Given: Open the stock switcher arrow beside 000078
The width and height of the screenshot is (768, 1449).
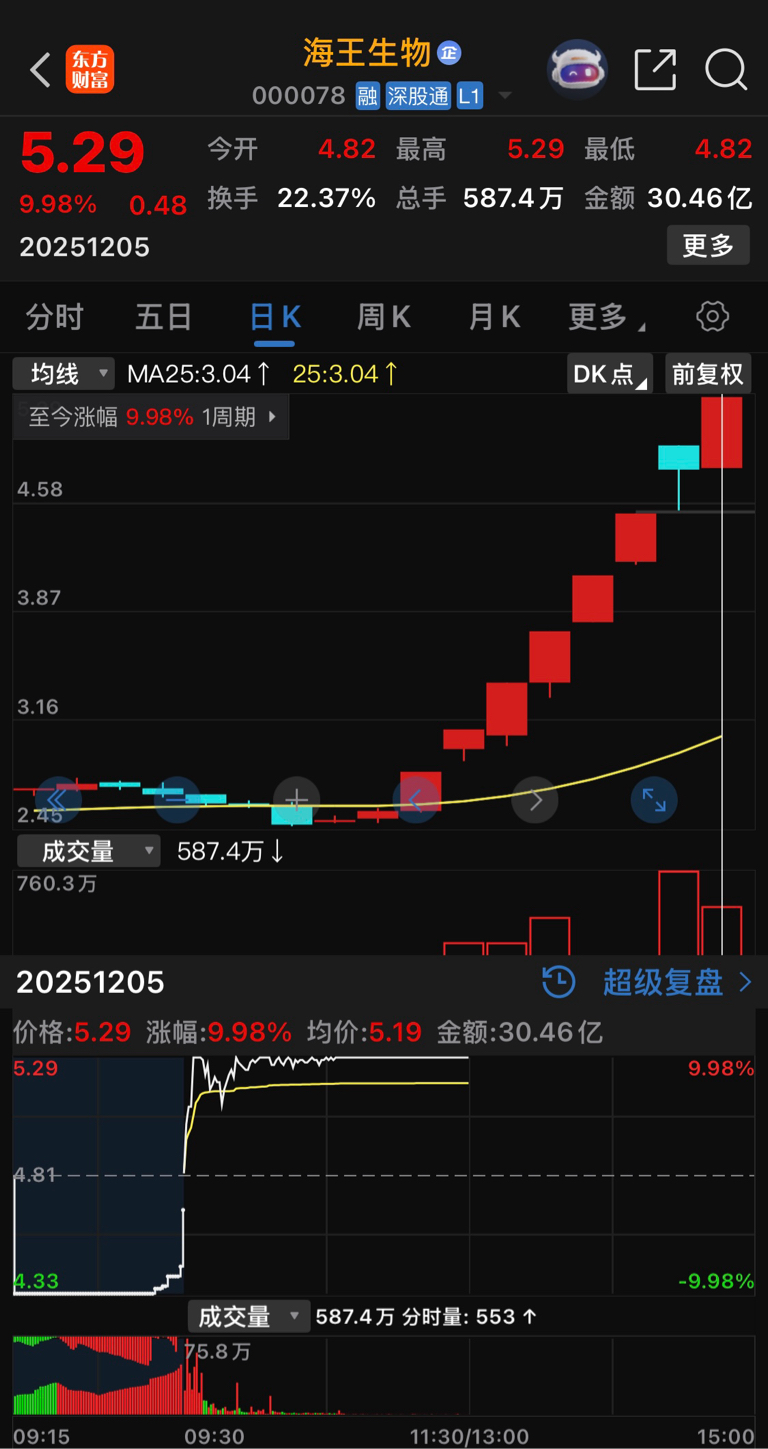Looking at the screenshot, I should point(505,96).
